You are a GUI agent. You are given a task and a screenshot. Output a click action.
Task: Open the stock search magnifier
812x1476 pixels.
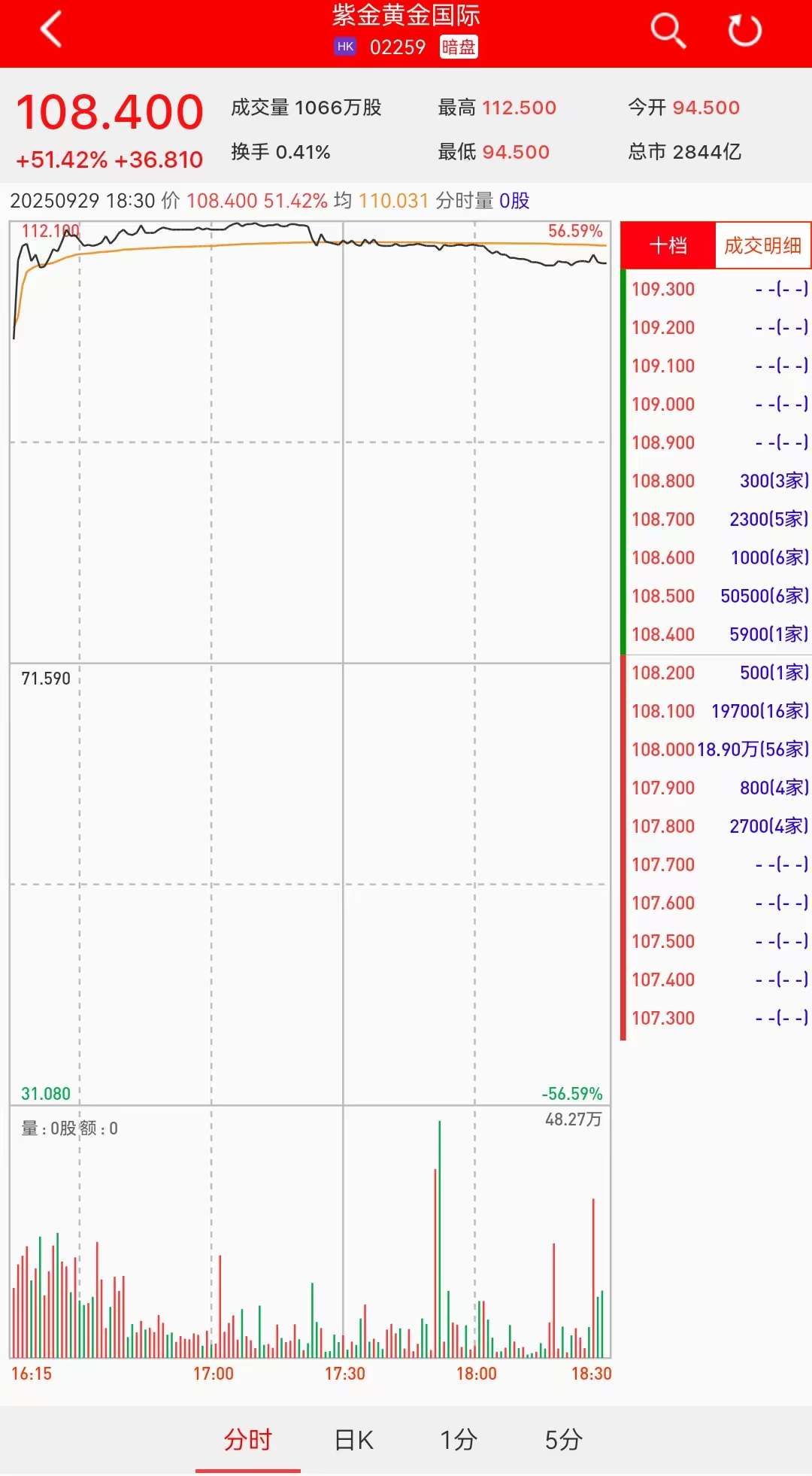click(668, 30)
